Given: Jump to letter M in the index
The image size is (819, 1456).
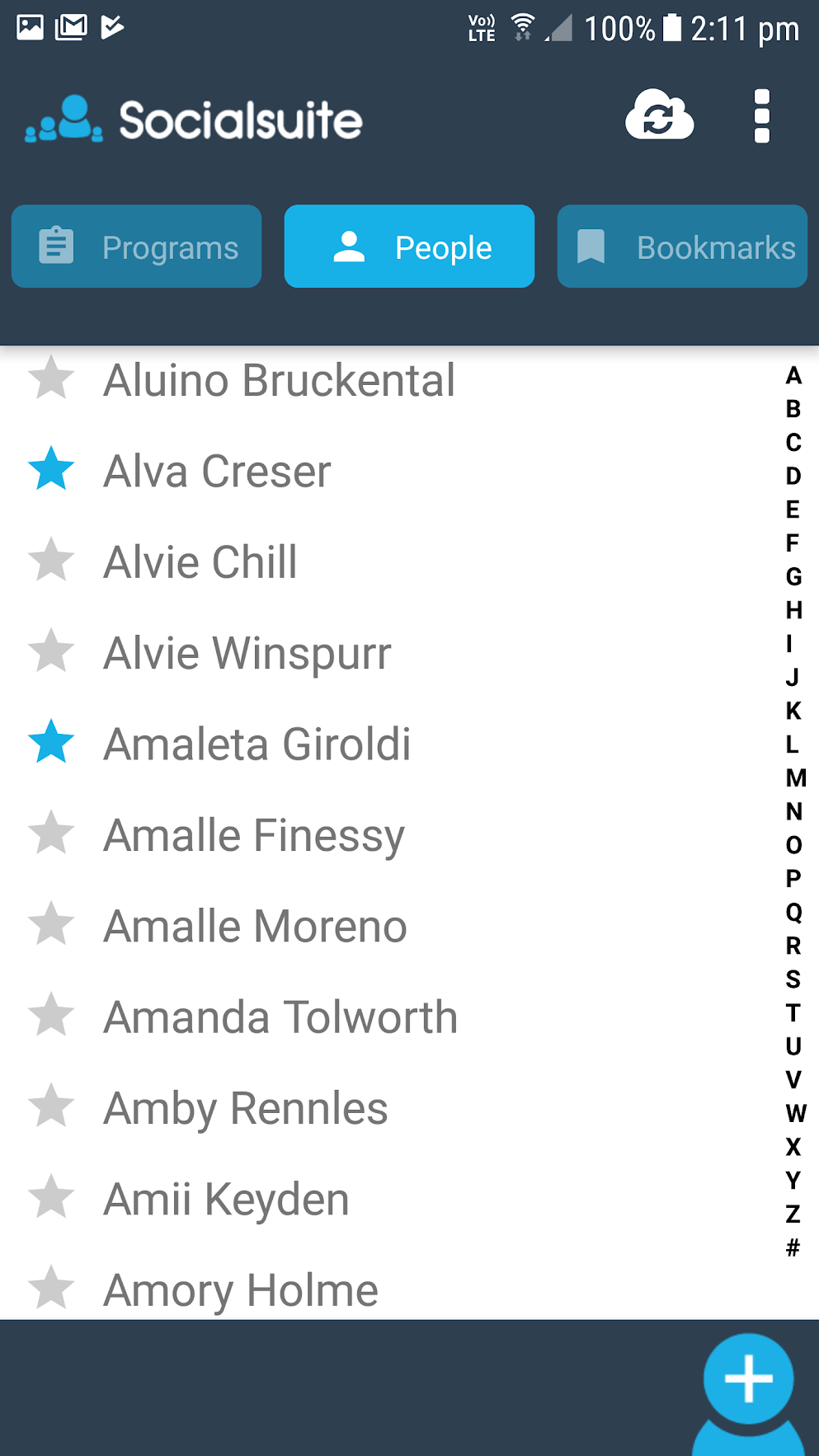Looking at the screenshot, I should 795,777.
